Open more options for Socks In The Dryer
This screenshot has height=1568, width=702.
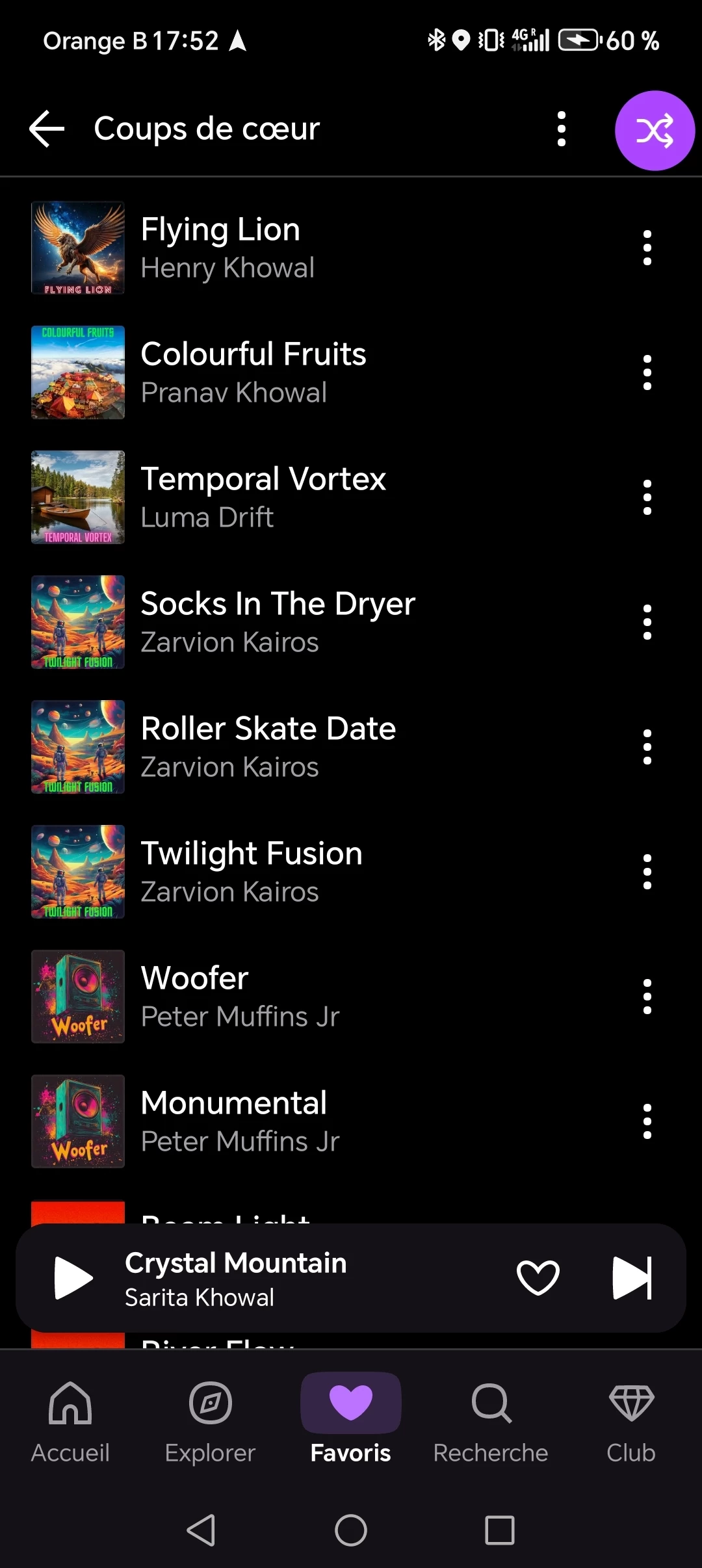click(x=647, y=622)
